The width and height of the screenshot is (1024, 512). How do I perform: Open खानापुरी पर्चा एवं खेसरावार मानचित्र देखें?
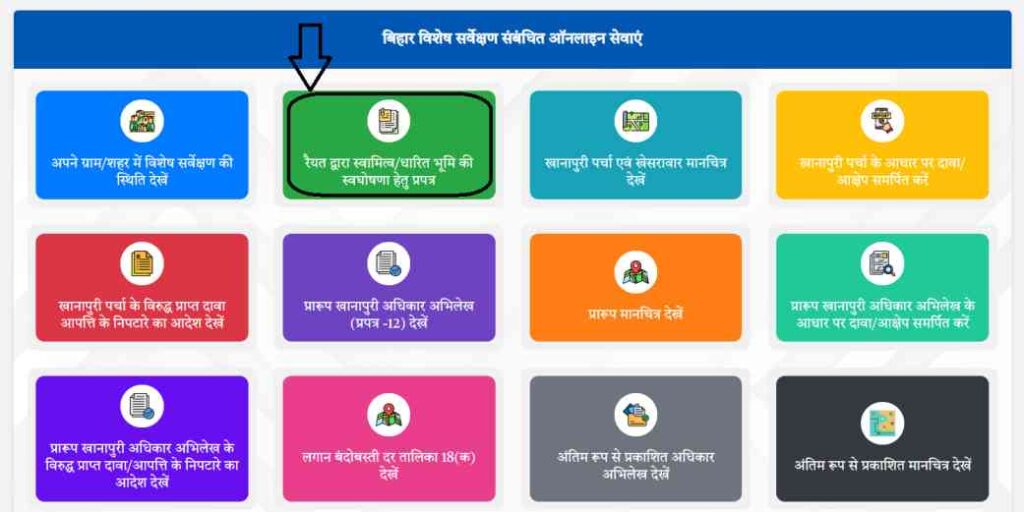(x=636, y=145)
